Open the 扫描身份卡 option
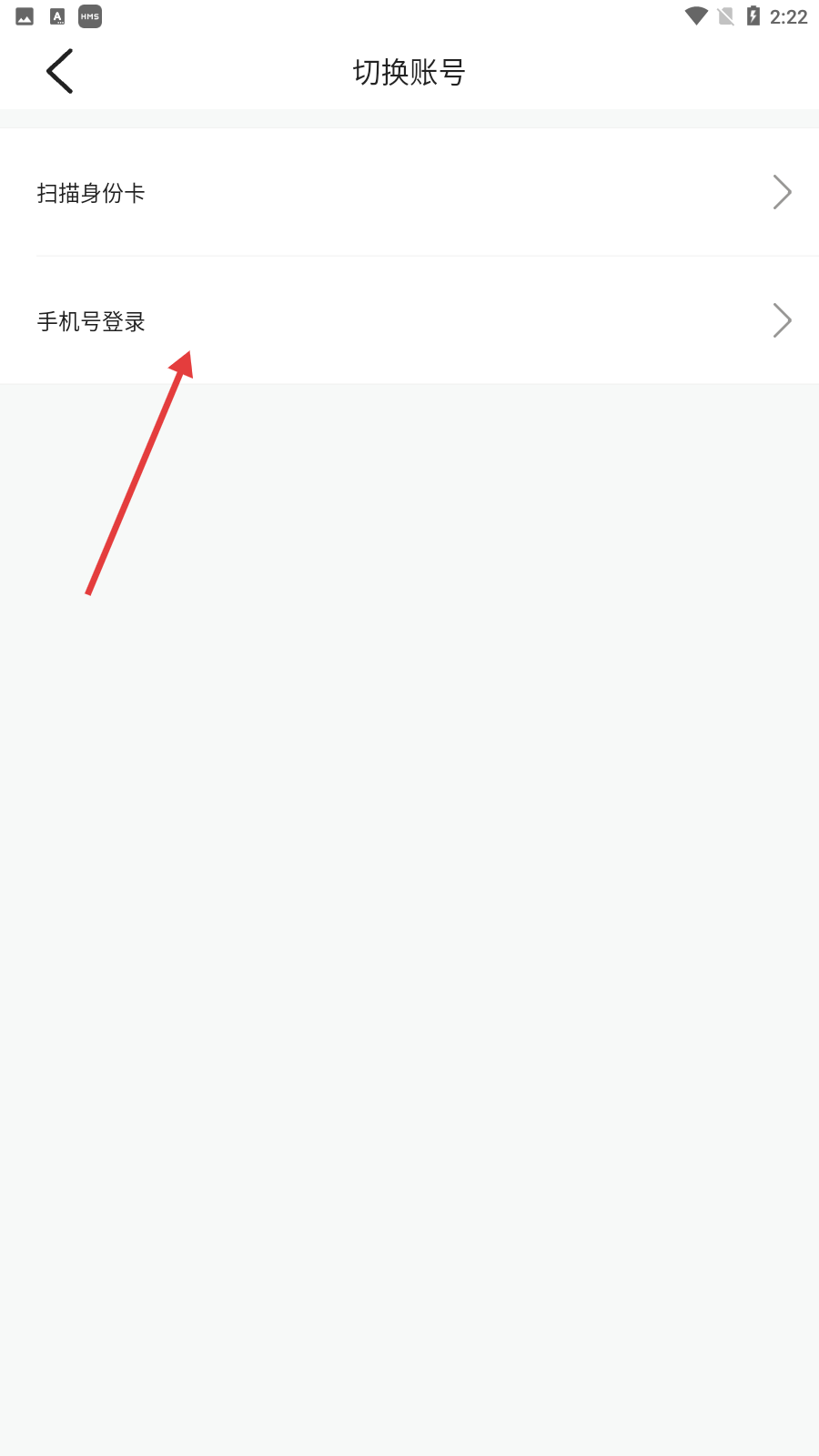The image size is (819, 1456). click(x=409, y=193)
